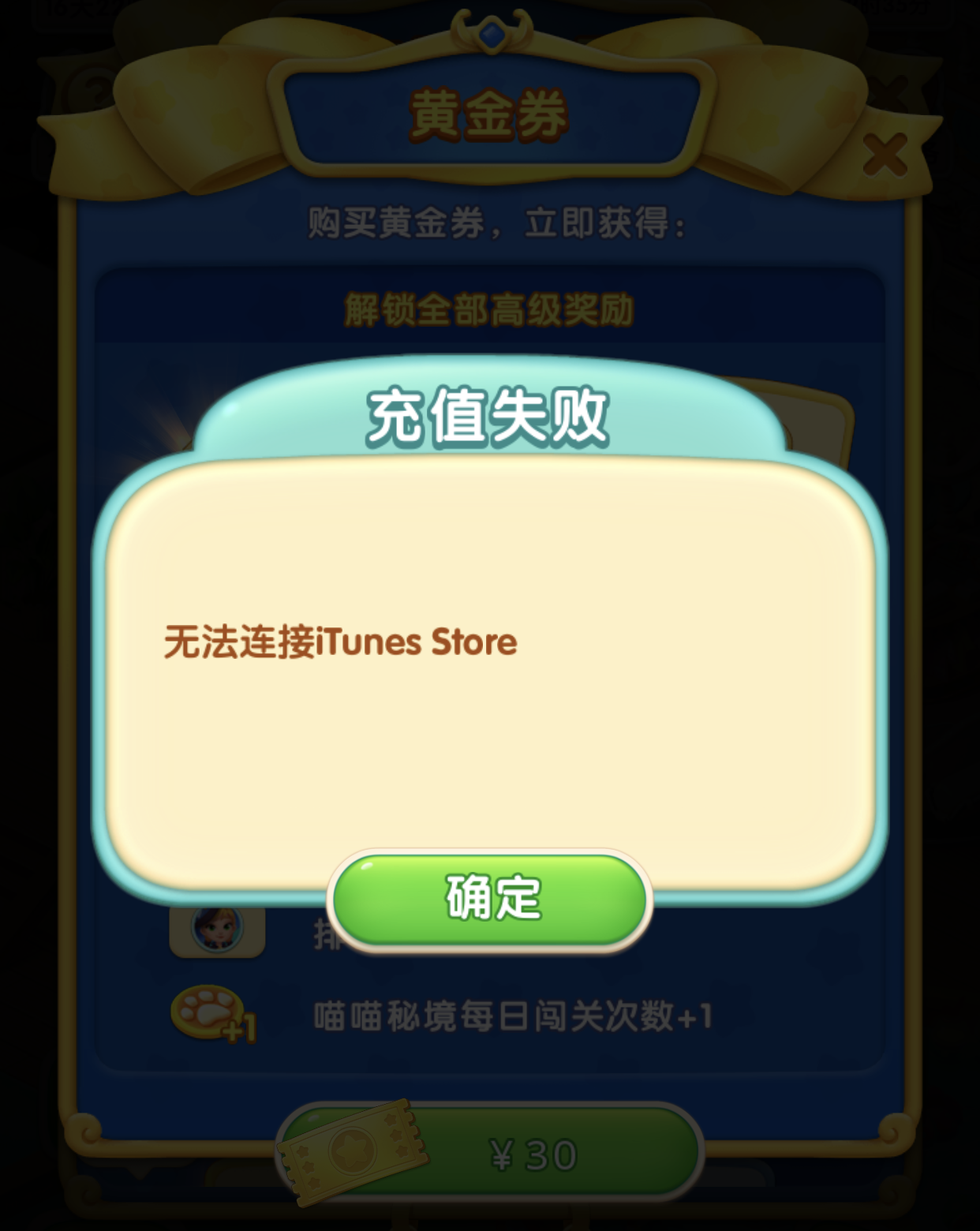
Task: Buy the gold ticket for ¥30
Action: pos(489,1154)
